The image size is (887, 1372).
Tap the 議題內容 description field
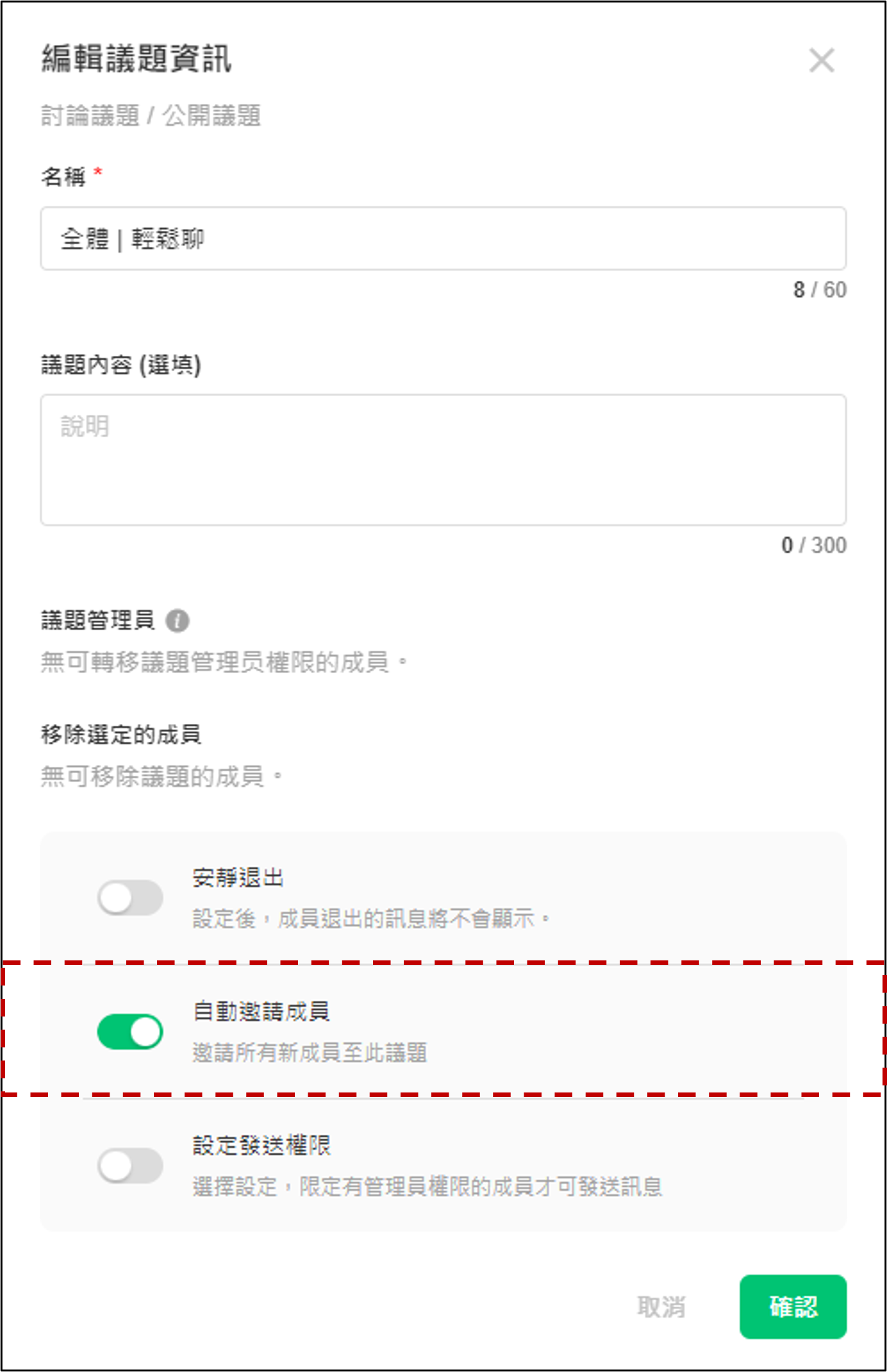(443, 460)
